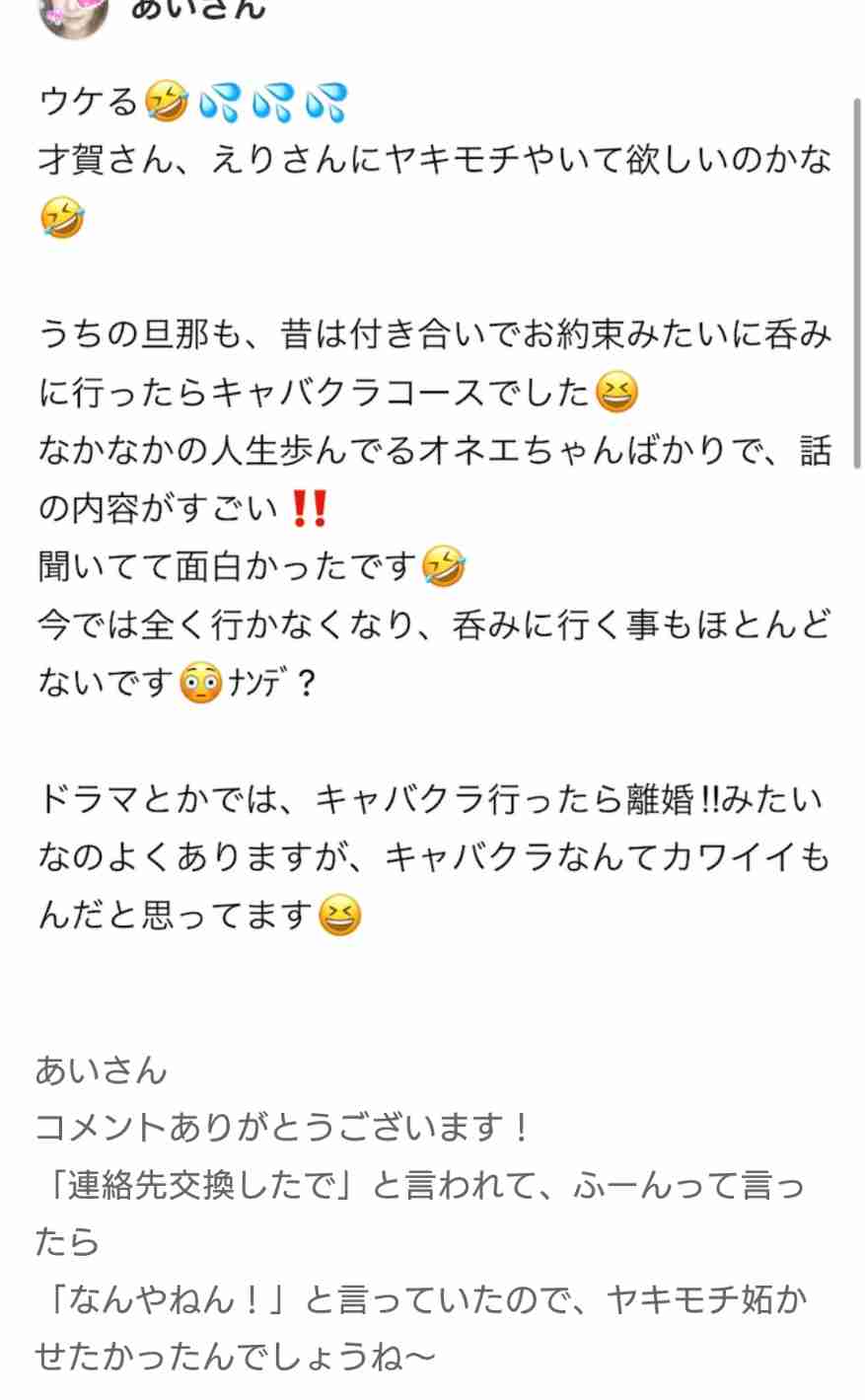Open commenter あいさん's profile avatar
The image size is (865, 1400).
[x=73, y=14]
